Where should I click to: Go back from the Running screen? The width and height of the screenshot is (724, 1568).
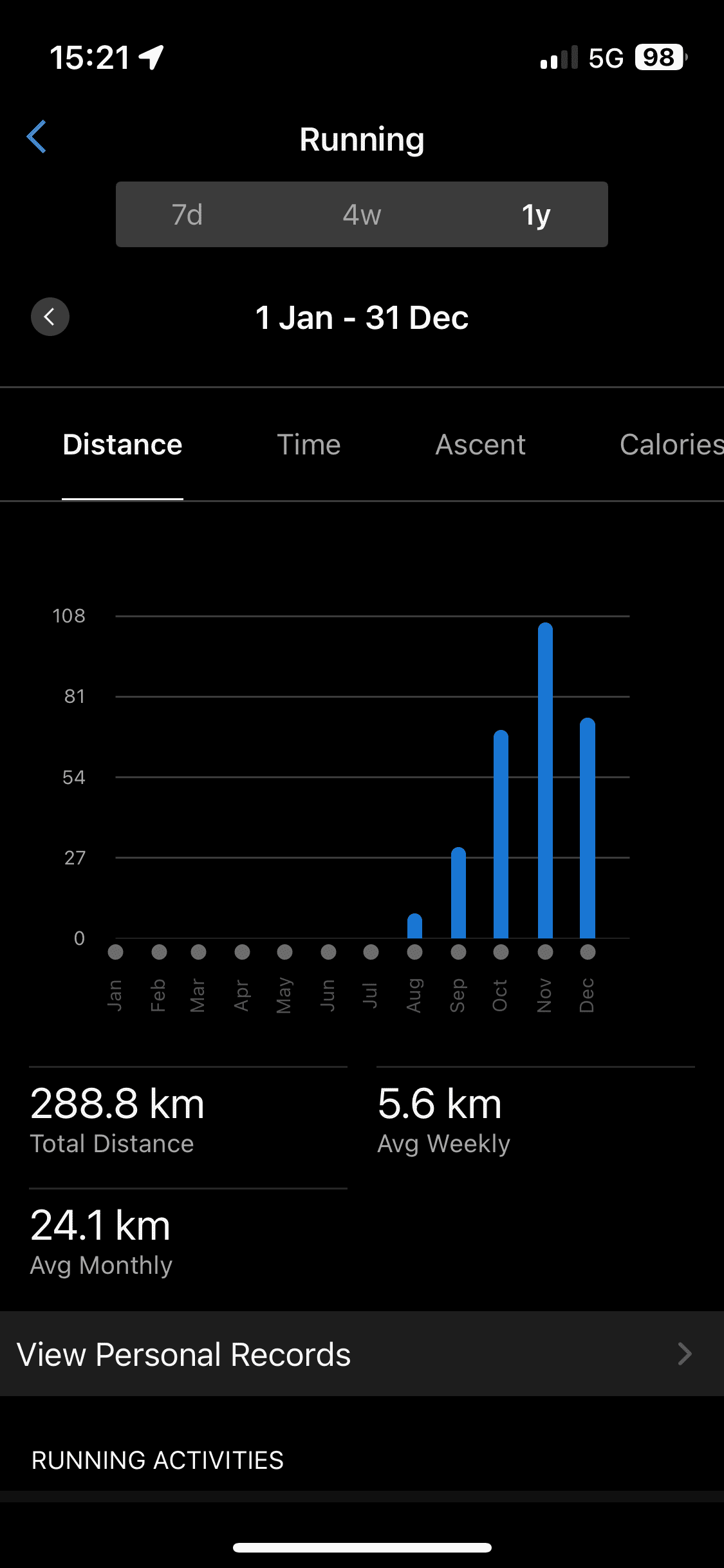tap(37, 136)
